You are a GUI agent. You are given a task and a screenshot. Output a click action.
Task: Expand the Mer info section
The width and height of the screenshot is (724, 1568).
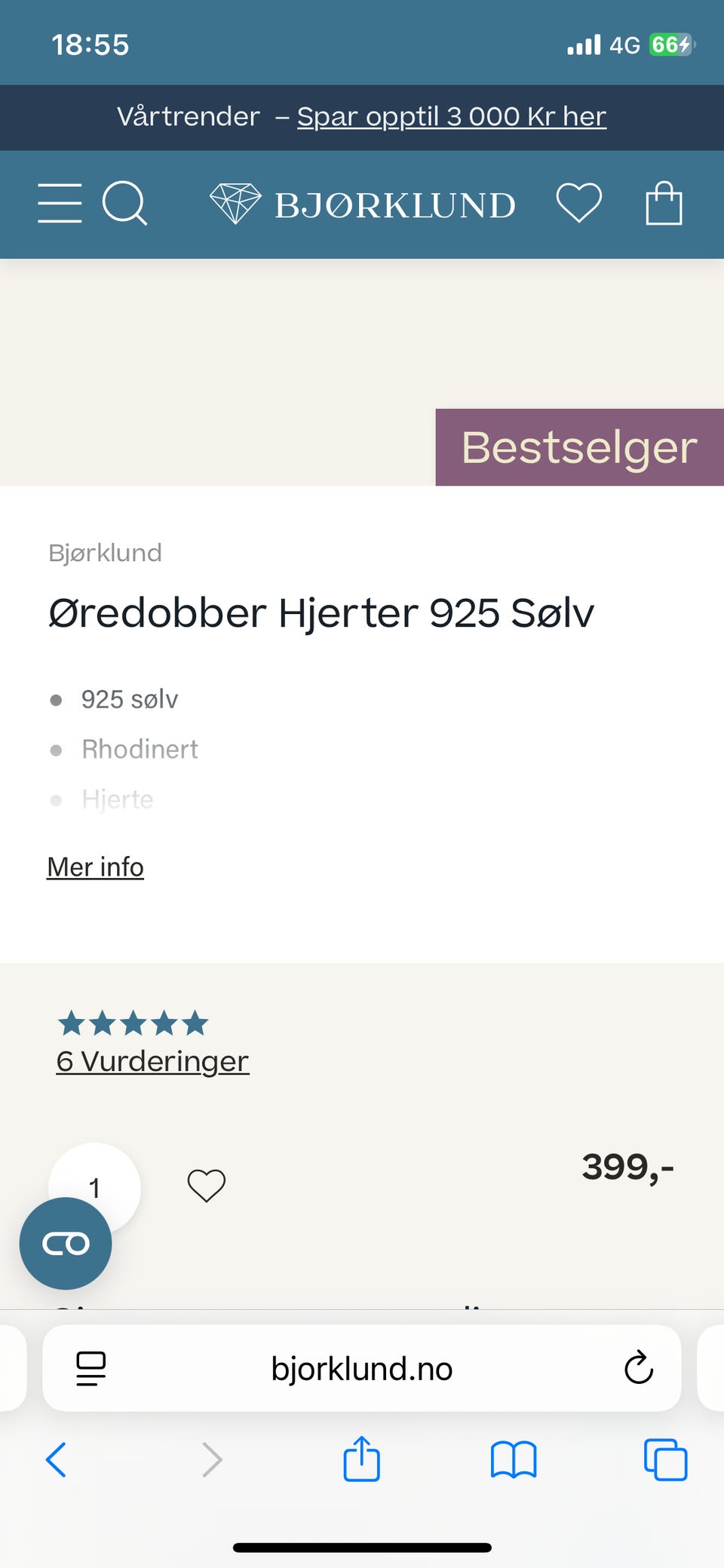coord(95,867)
